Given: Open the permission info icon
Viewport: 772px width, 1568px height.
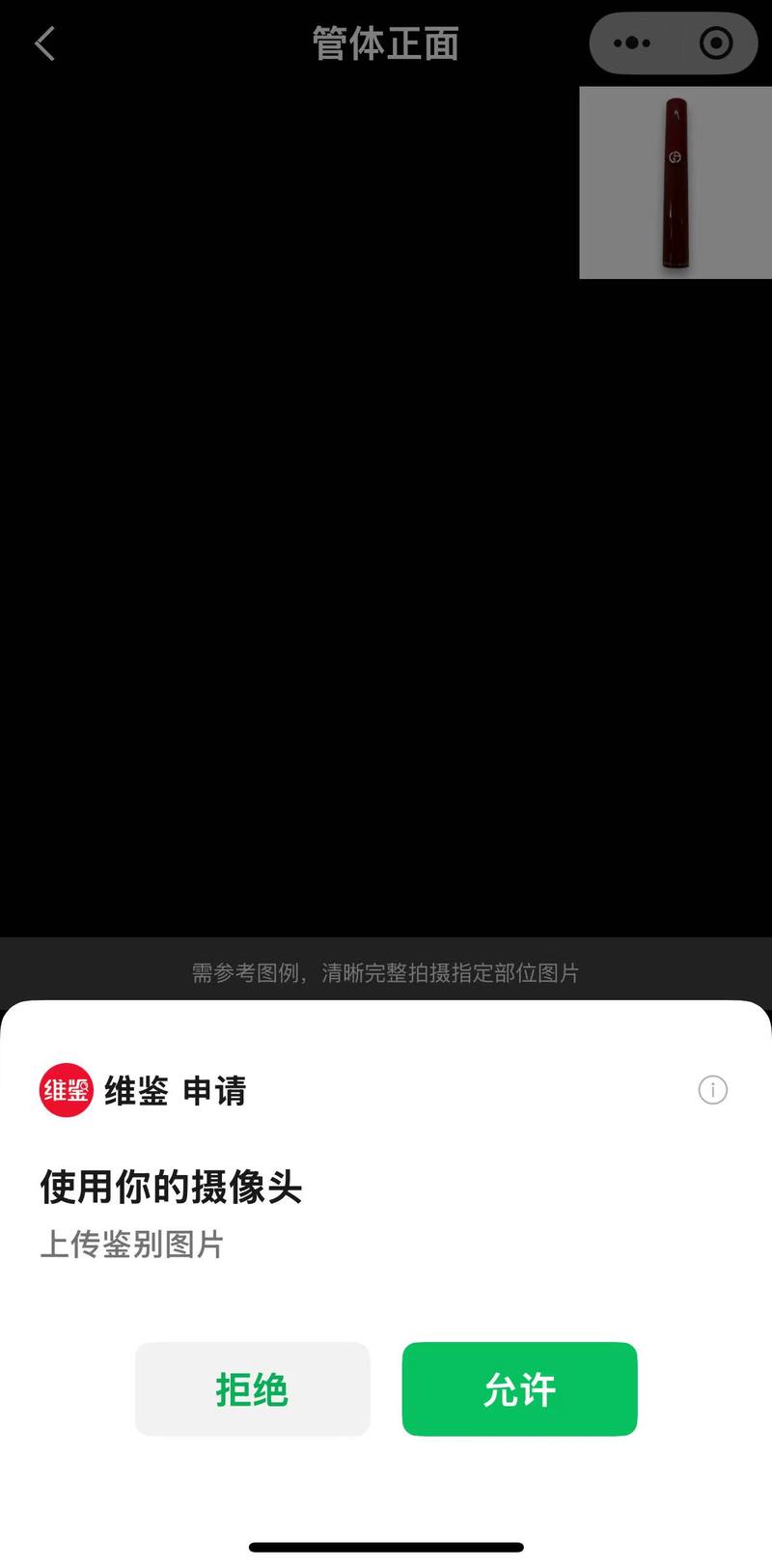Looking at the screenshot, I should pos(712,1090).
